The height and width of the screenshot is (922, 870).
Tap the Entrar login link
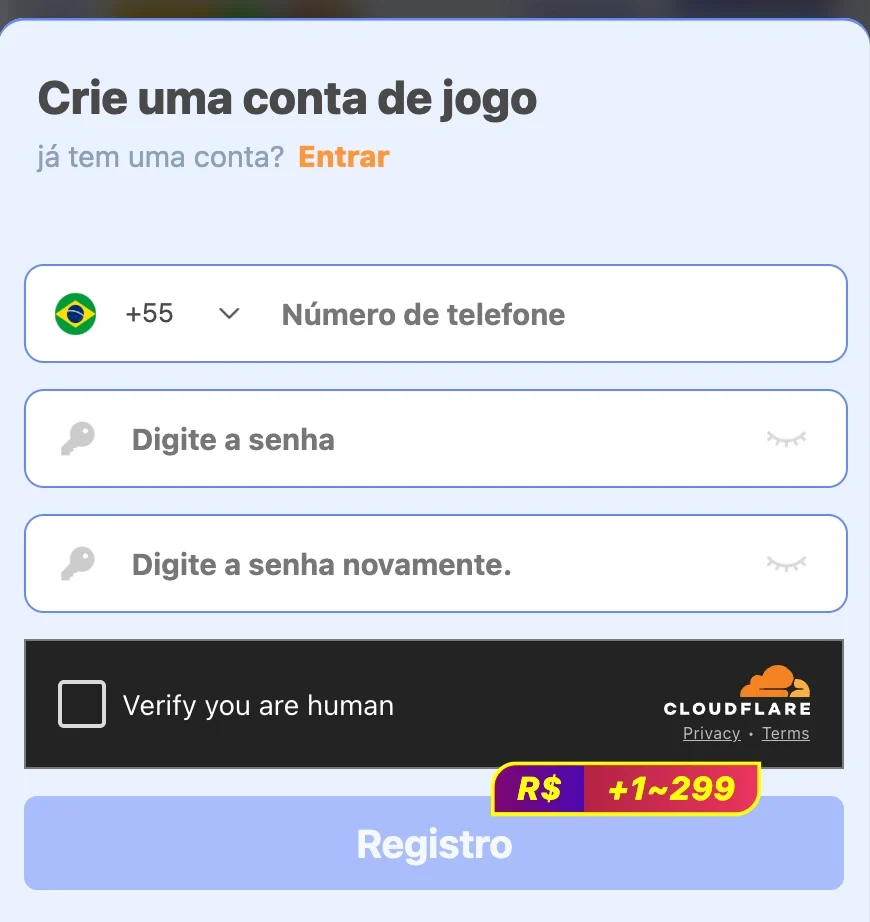(x=343, y=157)
